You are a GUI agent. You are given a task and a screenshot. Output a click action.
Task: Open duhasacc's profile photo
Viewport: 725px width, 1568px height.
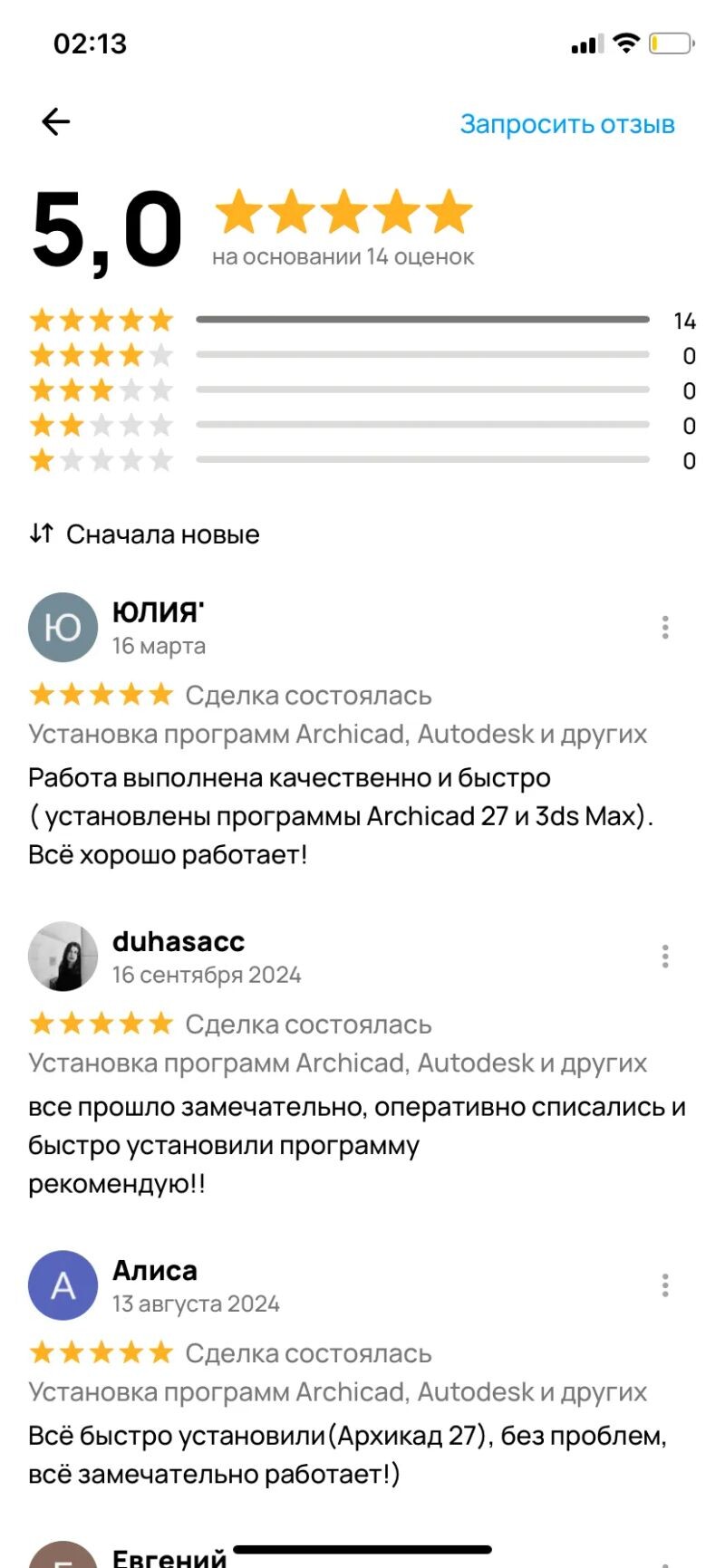(x=63, y=957)
